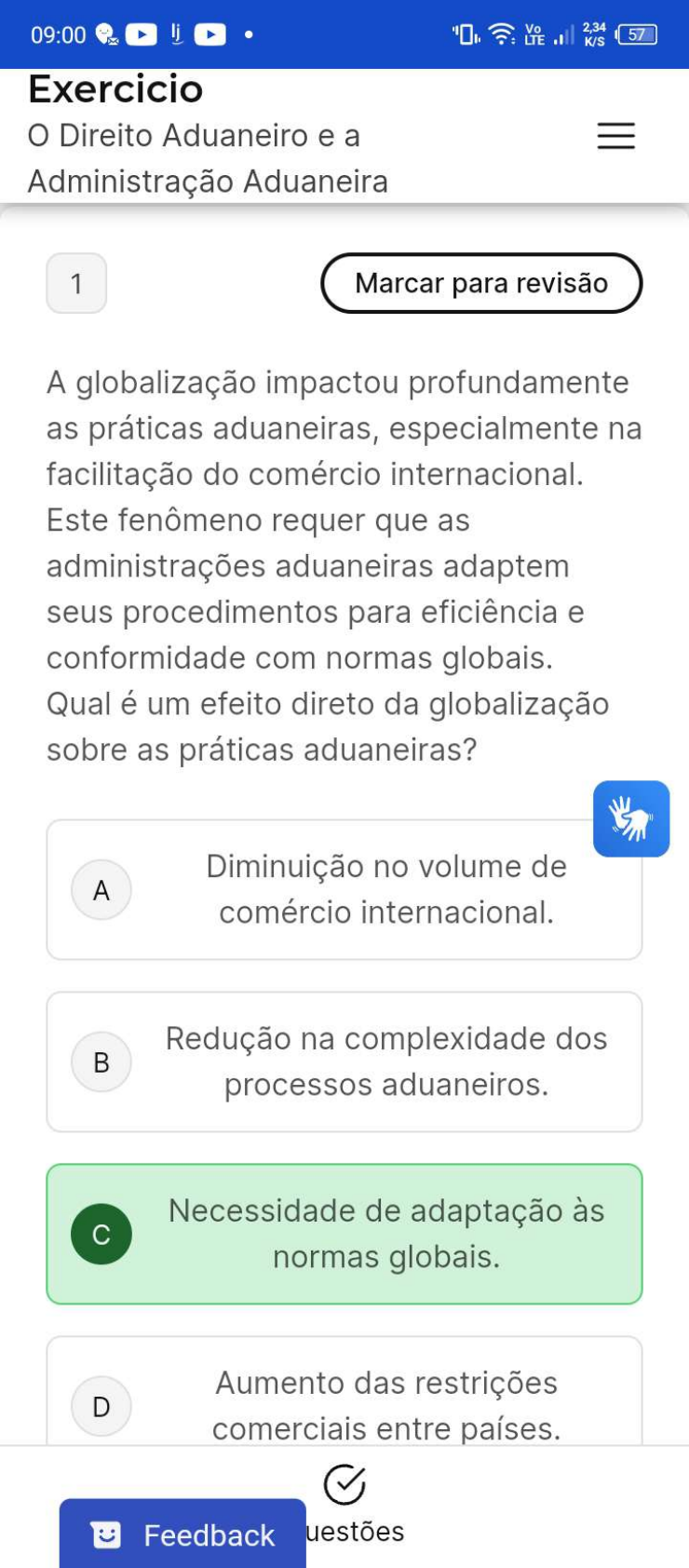This screenshot has width=689, height=1568.
Task: Choose option B on reduced complexity
Action: coord(344,1061)
